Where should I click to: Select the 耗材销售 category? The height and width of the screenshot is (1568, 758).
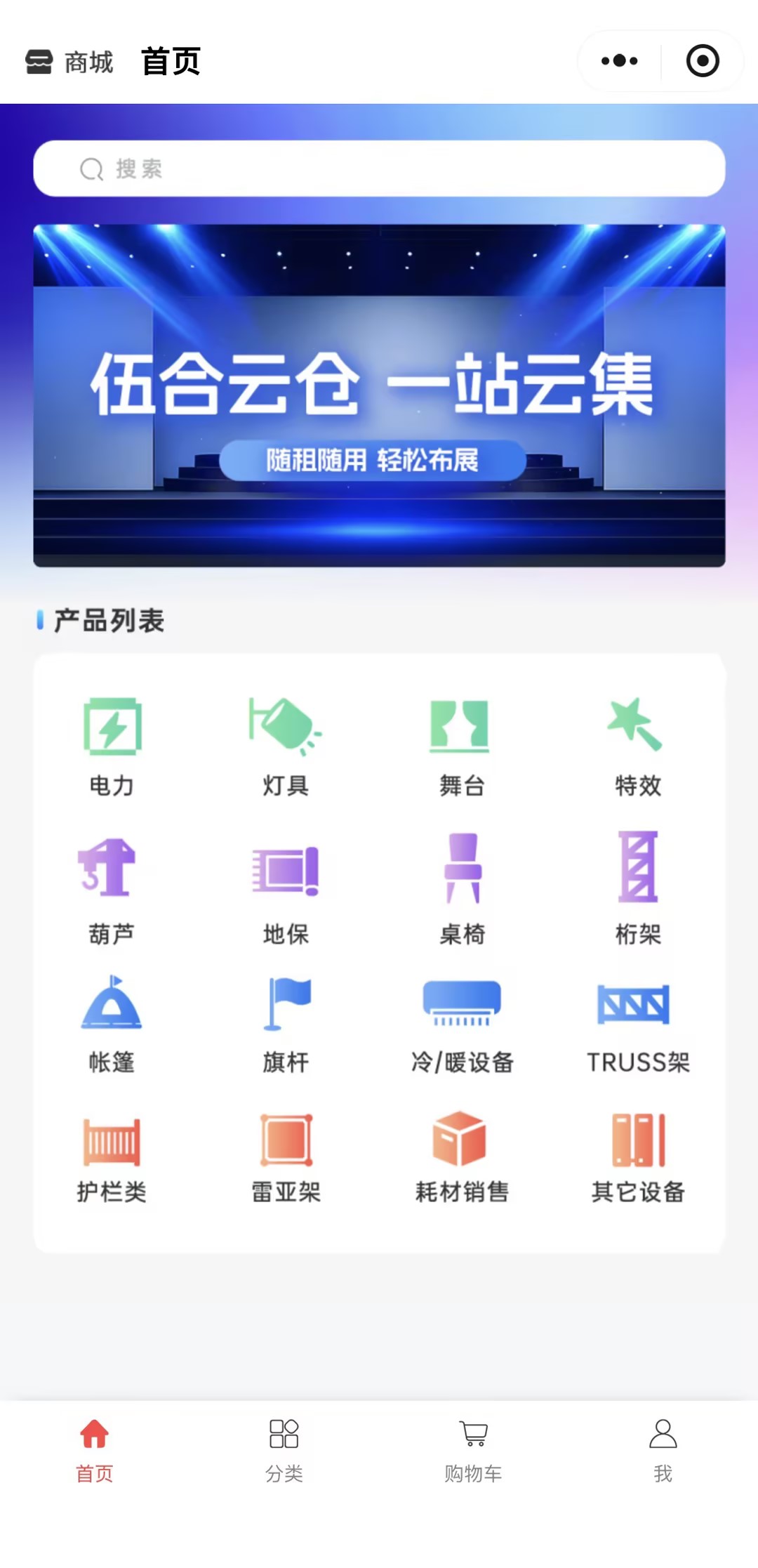click(x=461, y=1157)
